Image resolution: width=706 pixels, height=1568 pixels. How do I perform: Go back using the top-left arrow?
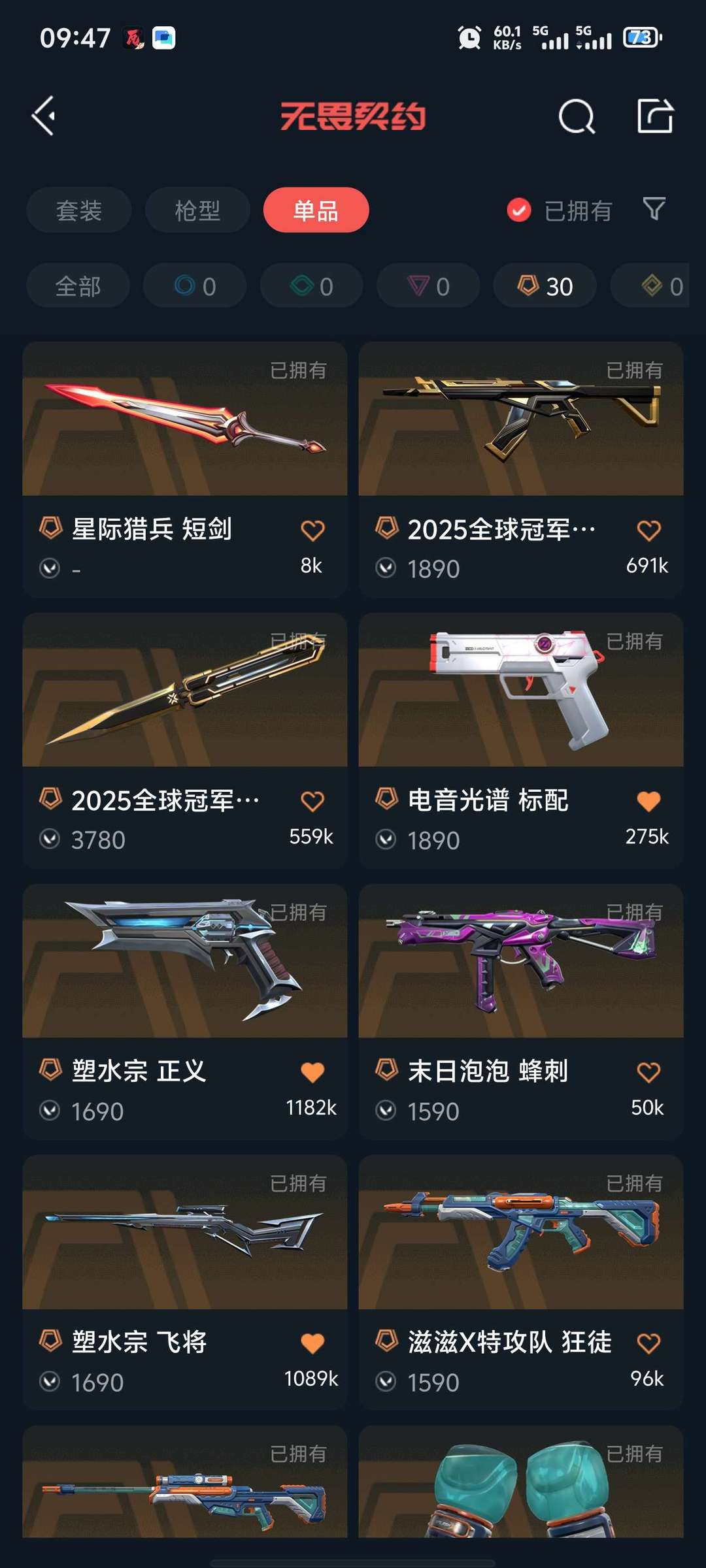coord(44,116)
